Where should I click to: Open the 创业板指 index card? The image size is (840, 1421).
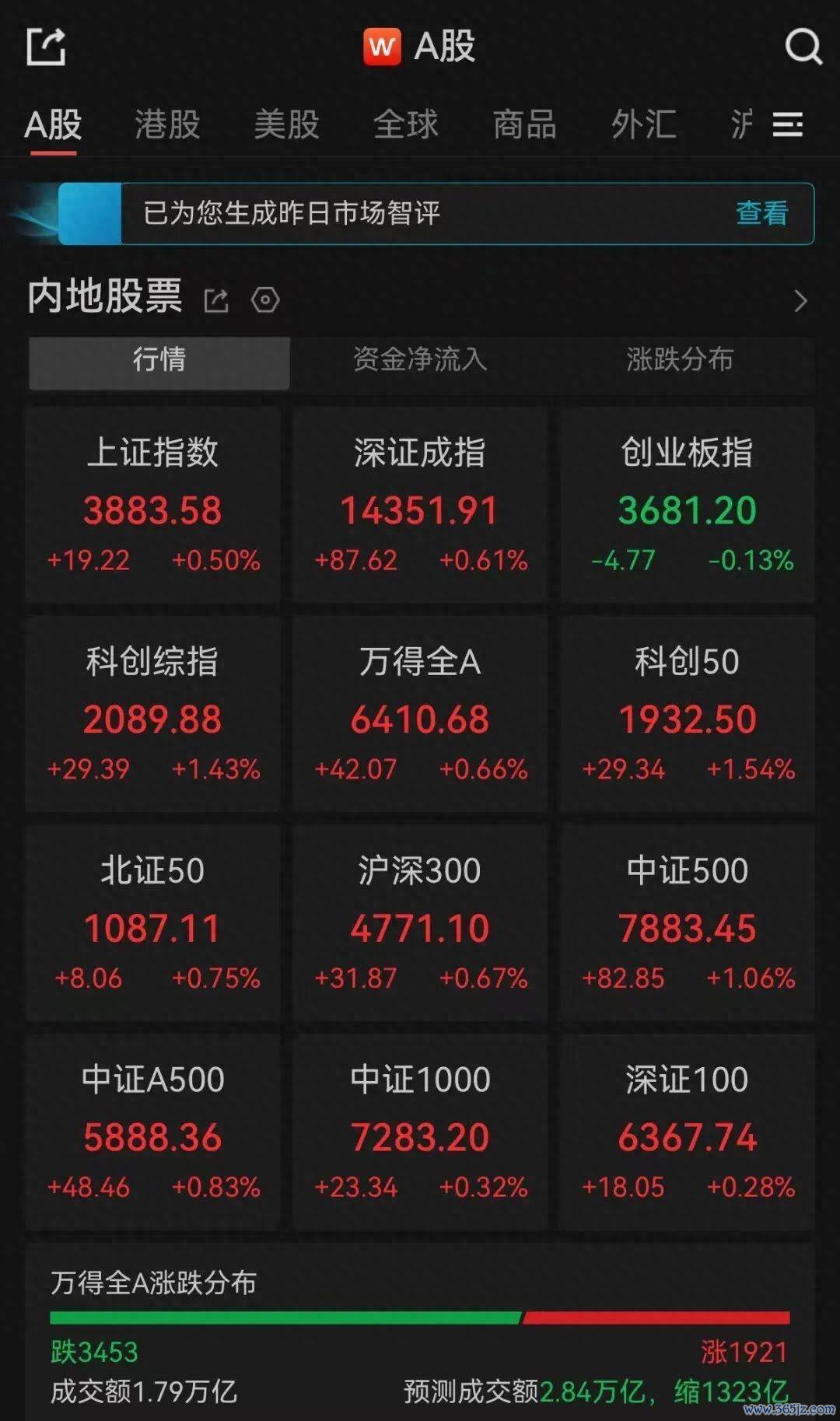click(x=687, y=504)
